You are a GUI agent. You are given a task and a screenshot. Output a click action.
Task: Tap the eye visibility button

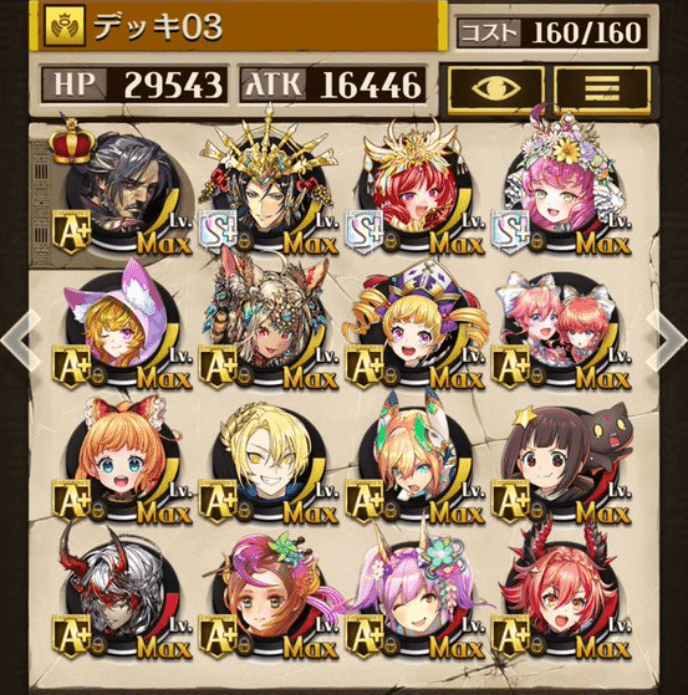496,87
